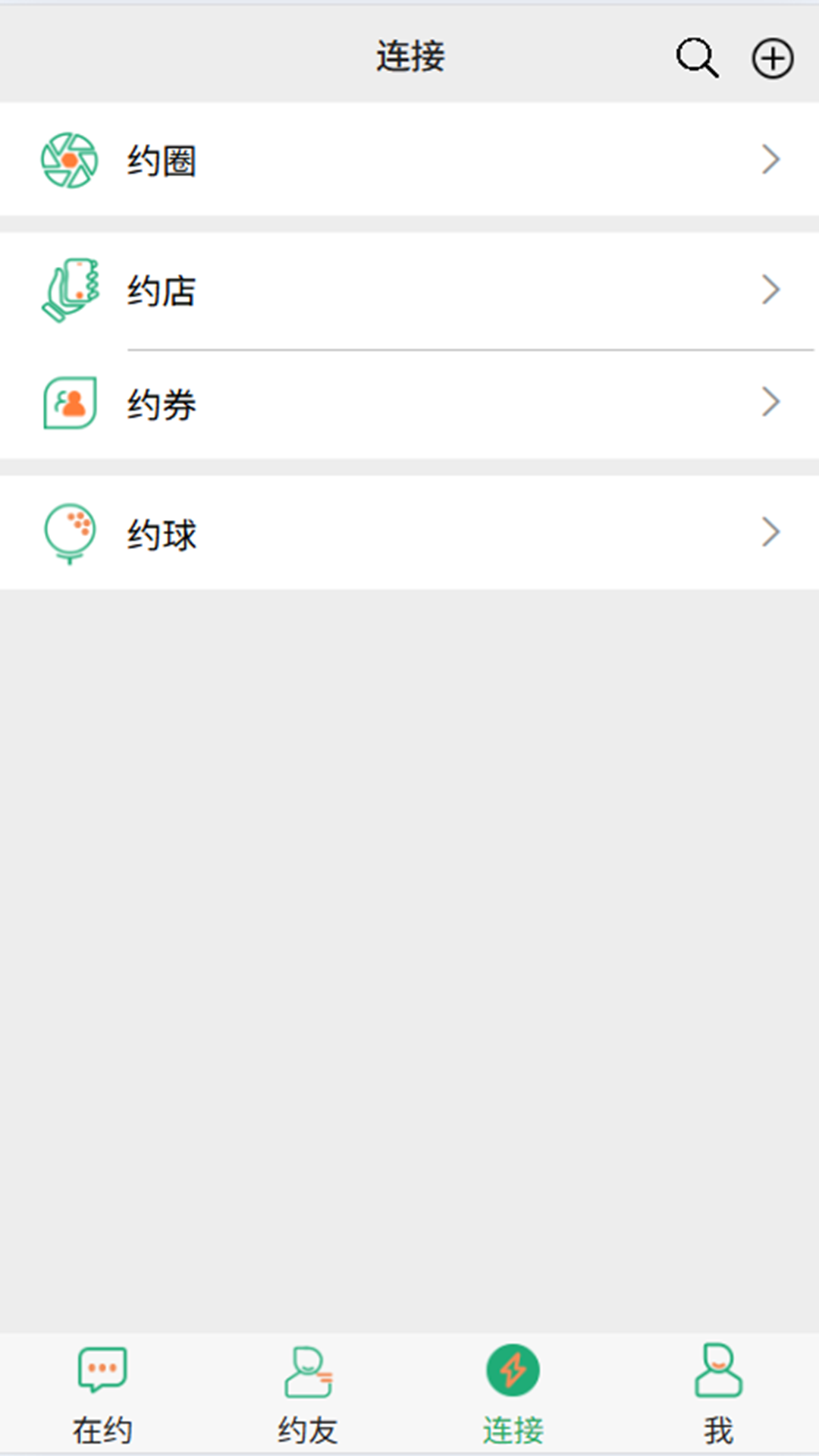Click the 连接 page title
819x1456 pixels.
[x=409, y=57]
